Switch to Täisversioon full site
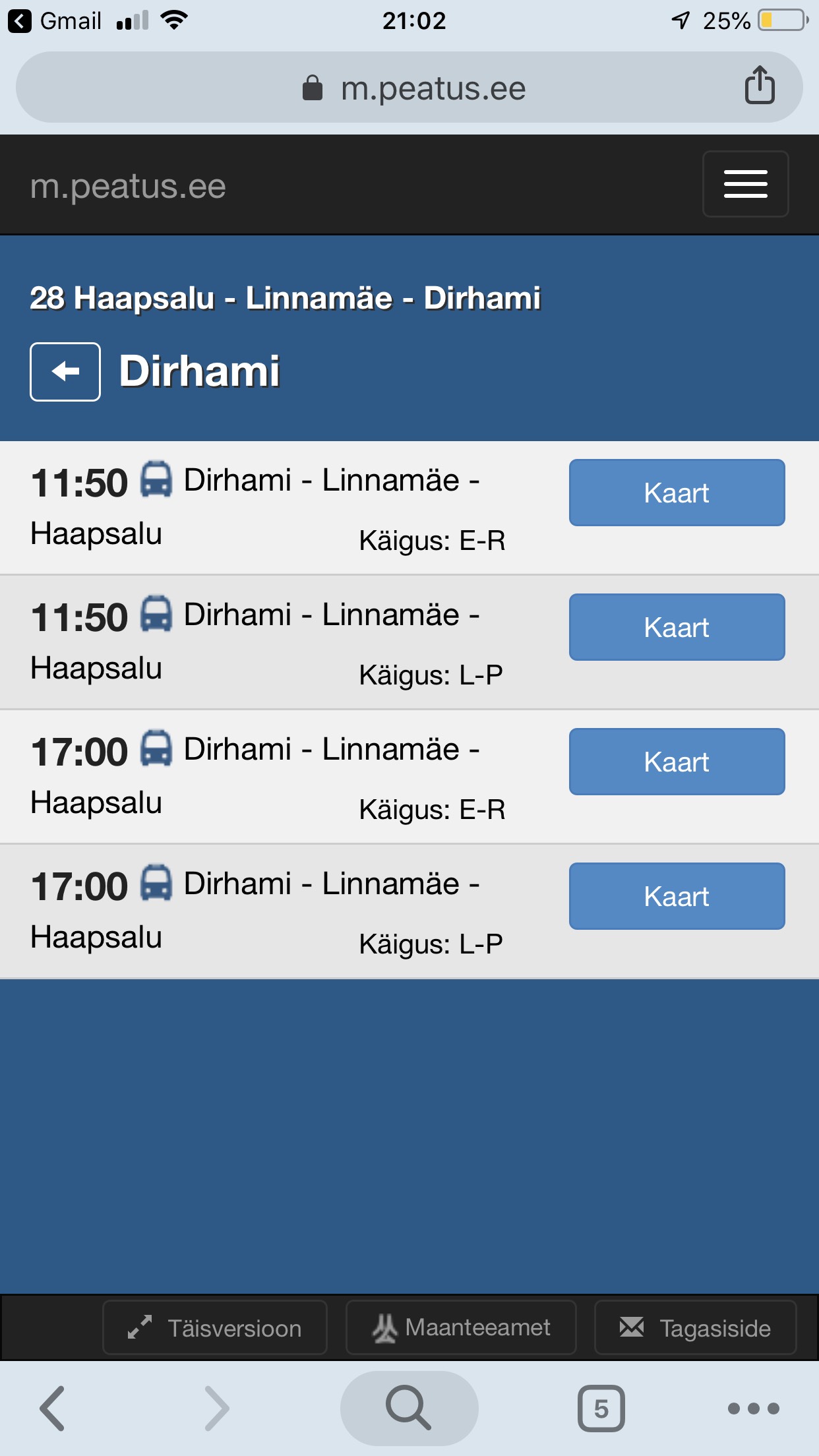The height and width of the screenshot is (1456, 819). (x=215, y=1327)
